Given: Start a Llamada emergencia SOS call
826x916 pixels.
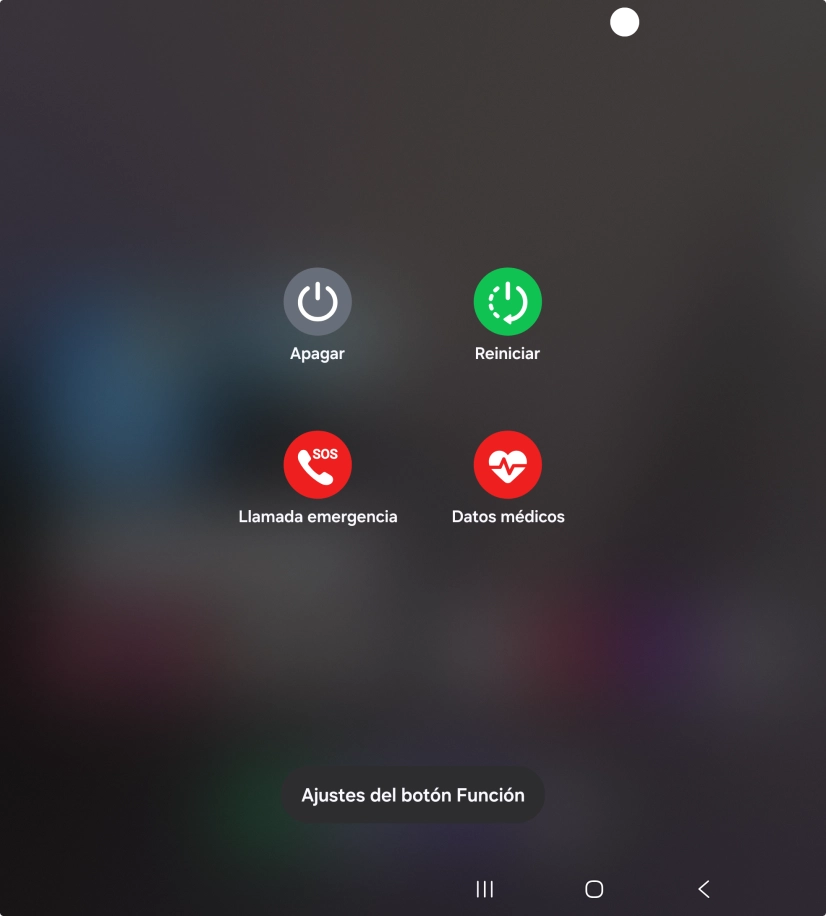Looking at the screenshot, I should click(317, 465).
